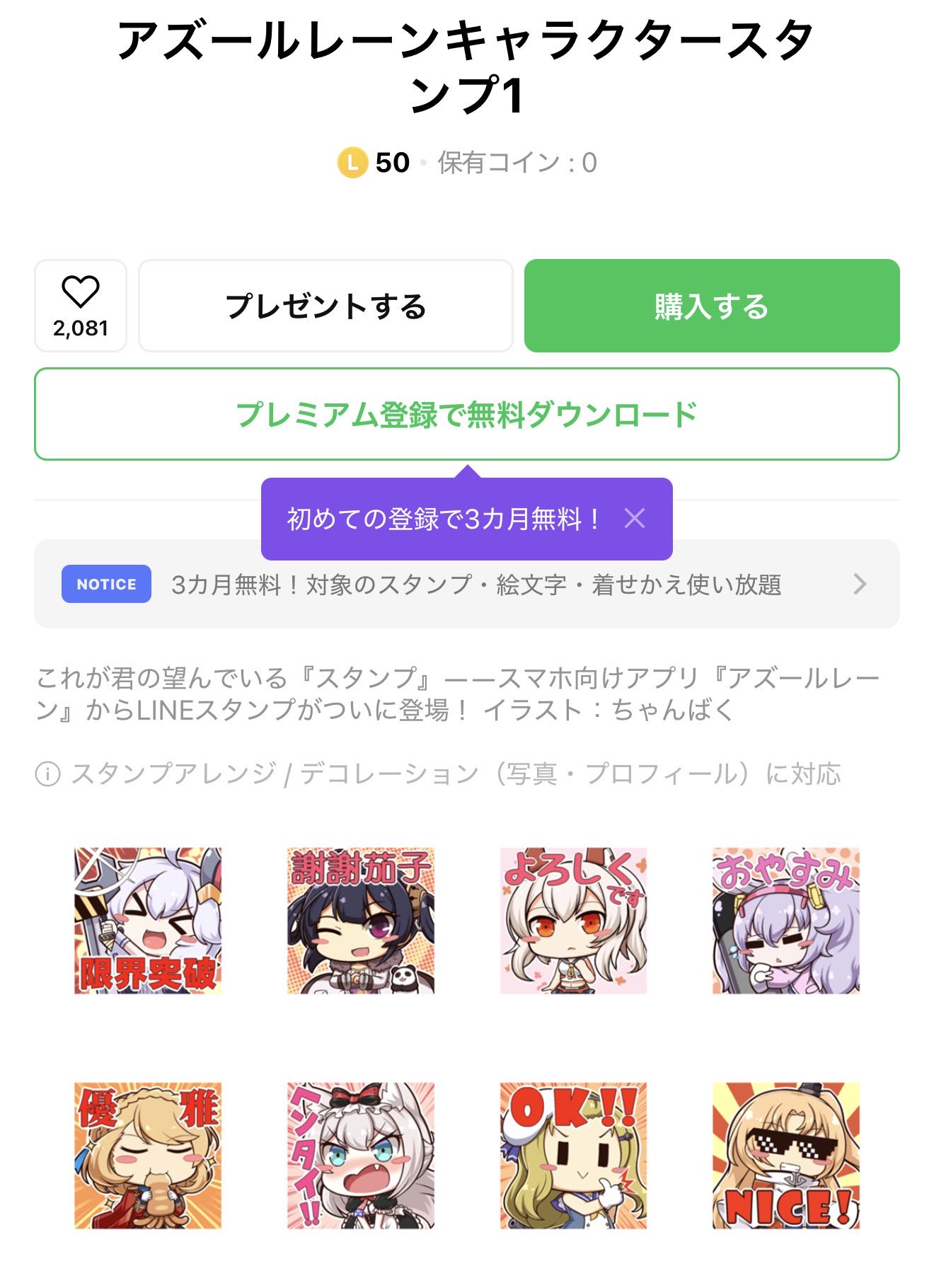This screenshot has width=934, height=1288.
Task: Open the OK!! sticker
Action: coord(573,1156)
